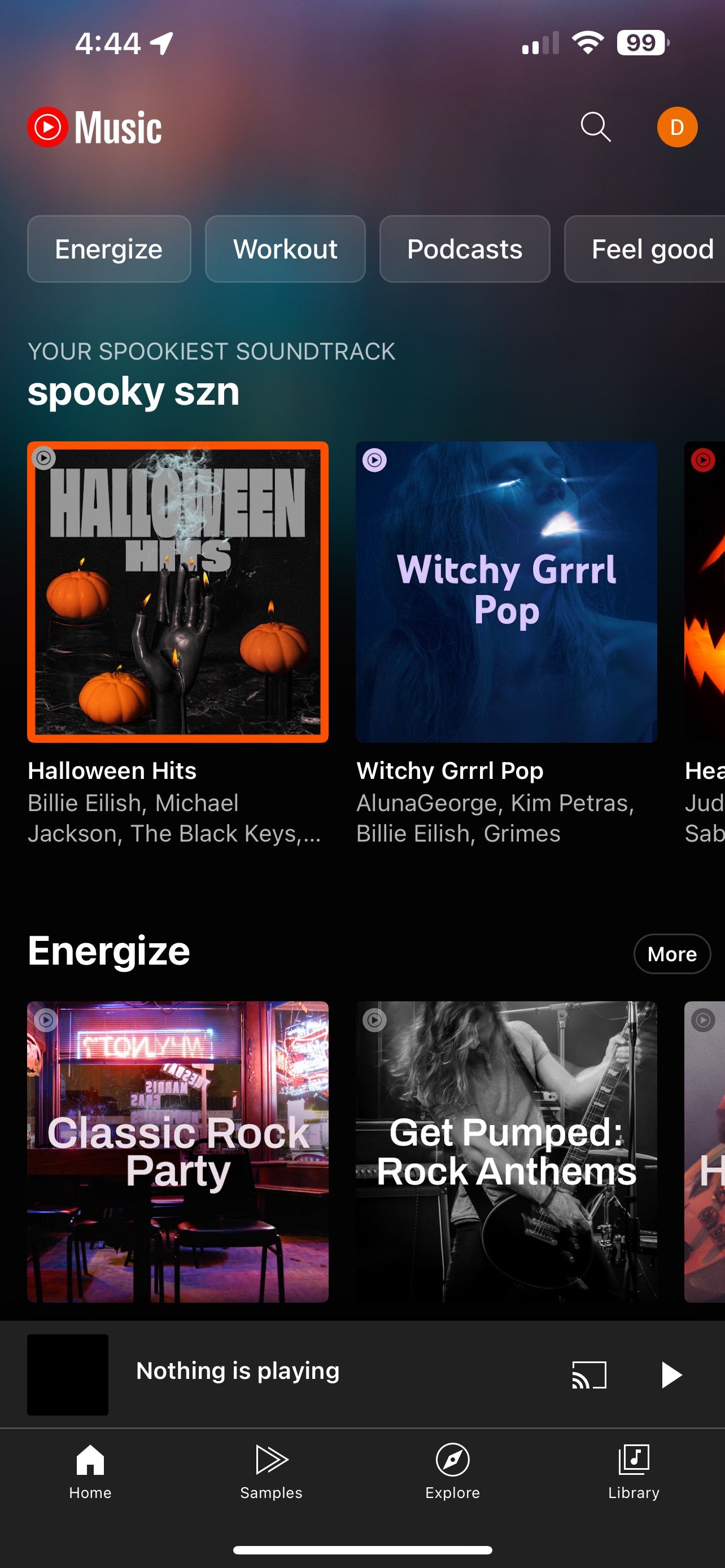The height and width of the screenshot is (1568, 725).
Task: Filter by the Podcasts chip
Action: point(465,249)
